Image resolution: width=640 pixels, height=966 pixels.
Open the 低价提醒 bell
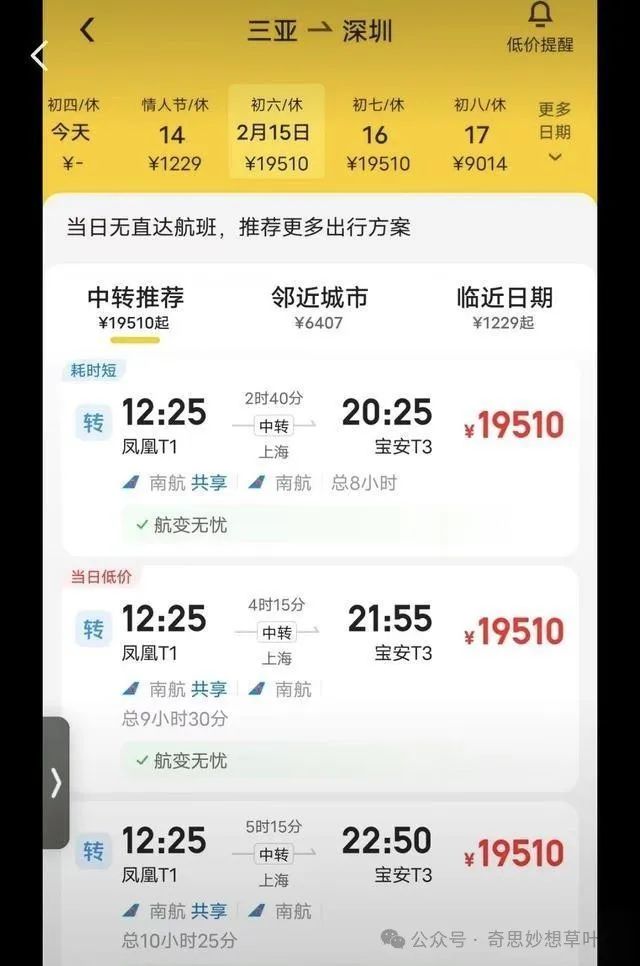point(540,27)
